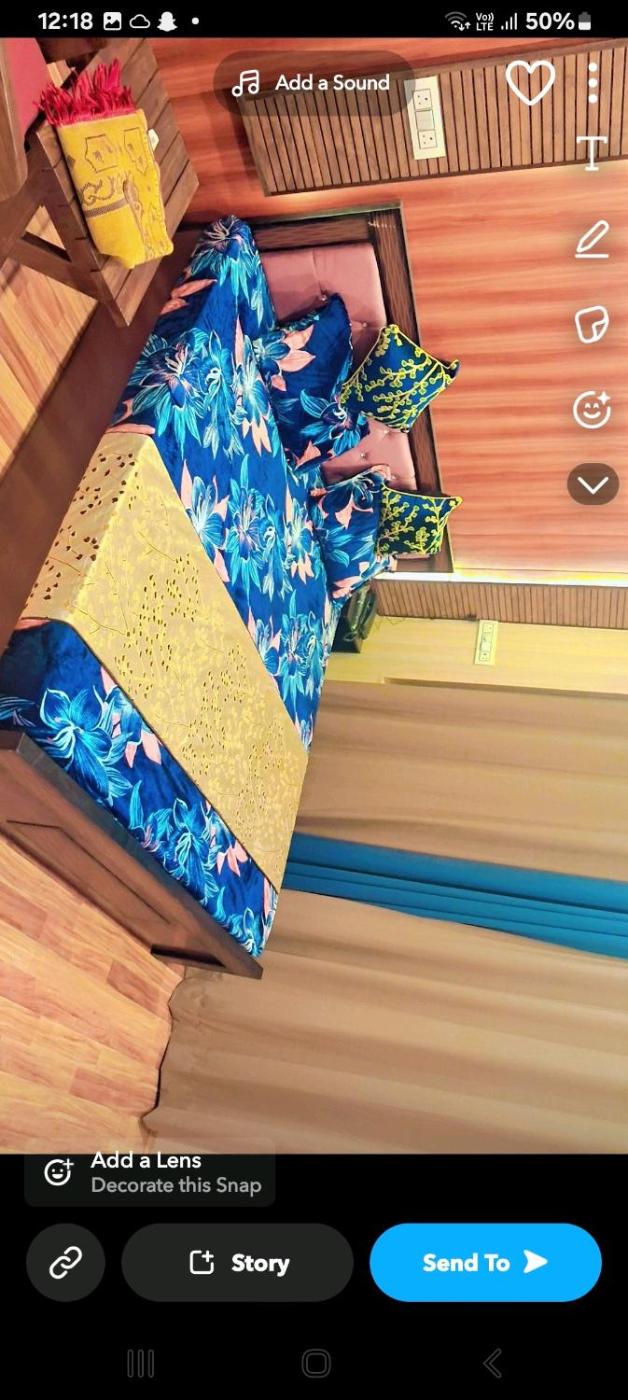
Task: Open the sticker picker
Action: click(x=592, y=325)
